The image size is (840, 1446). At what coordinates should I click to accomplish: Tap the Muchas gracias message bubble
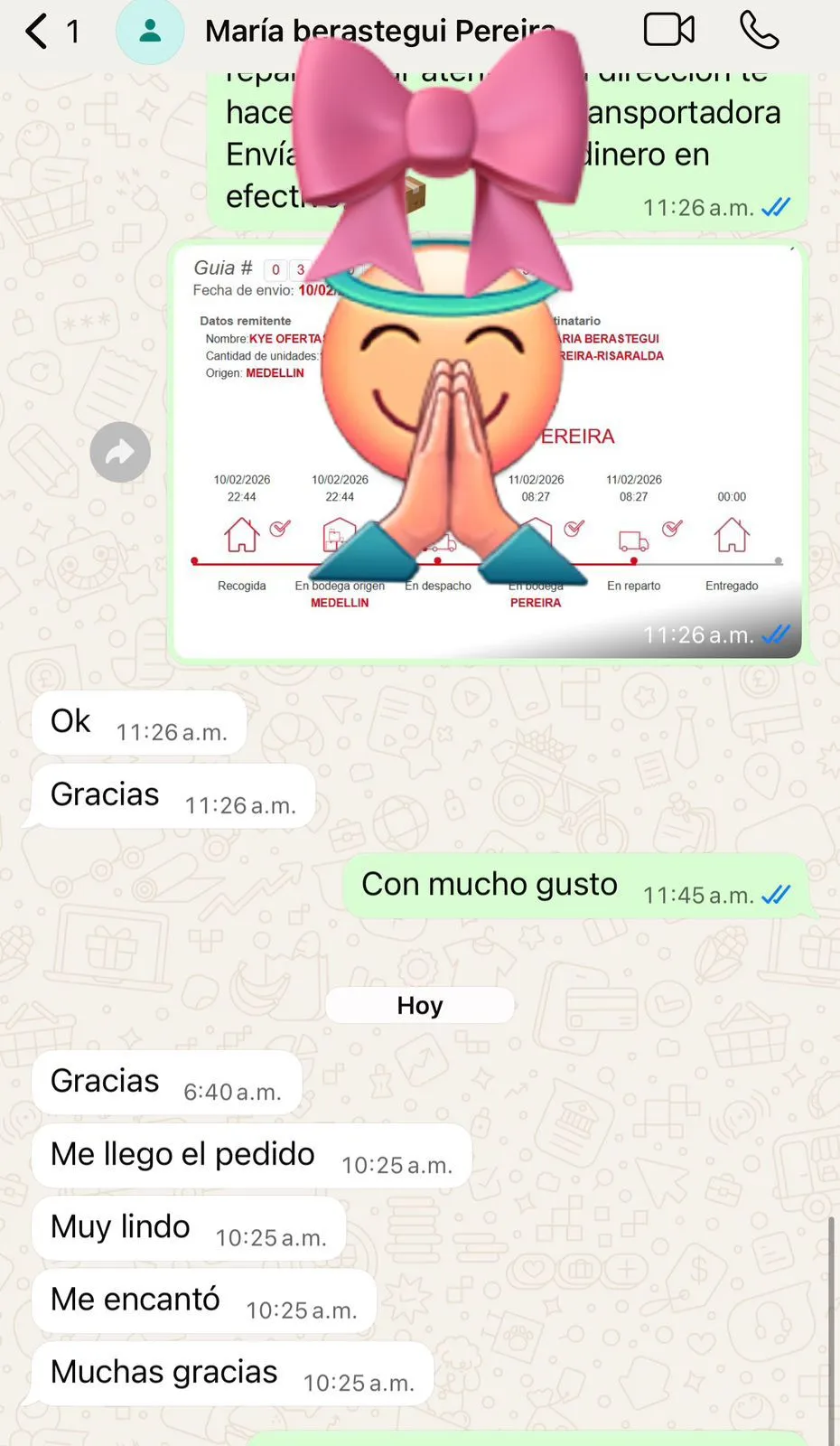pos(230,1374)
